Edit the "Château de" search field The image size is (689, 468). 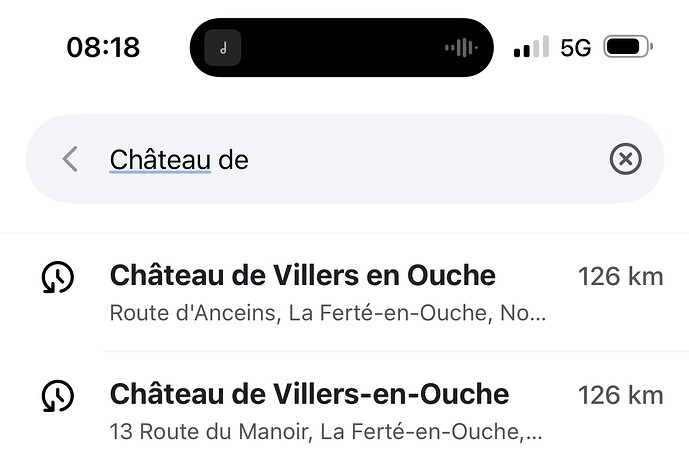(350, 159)
